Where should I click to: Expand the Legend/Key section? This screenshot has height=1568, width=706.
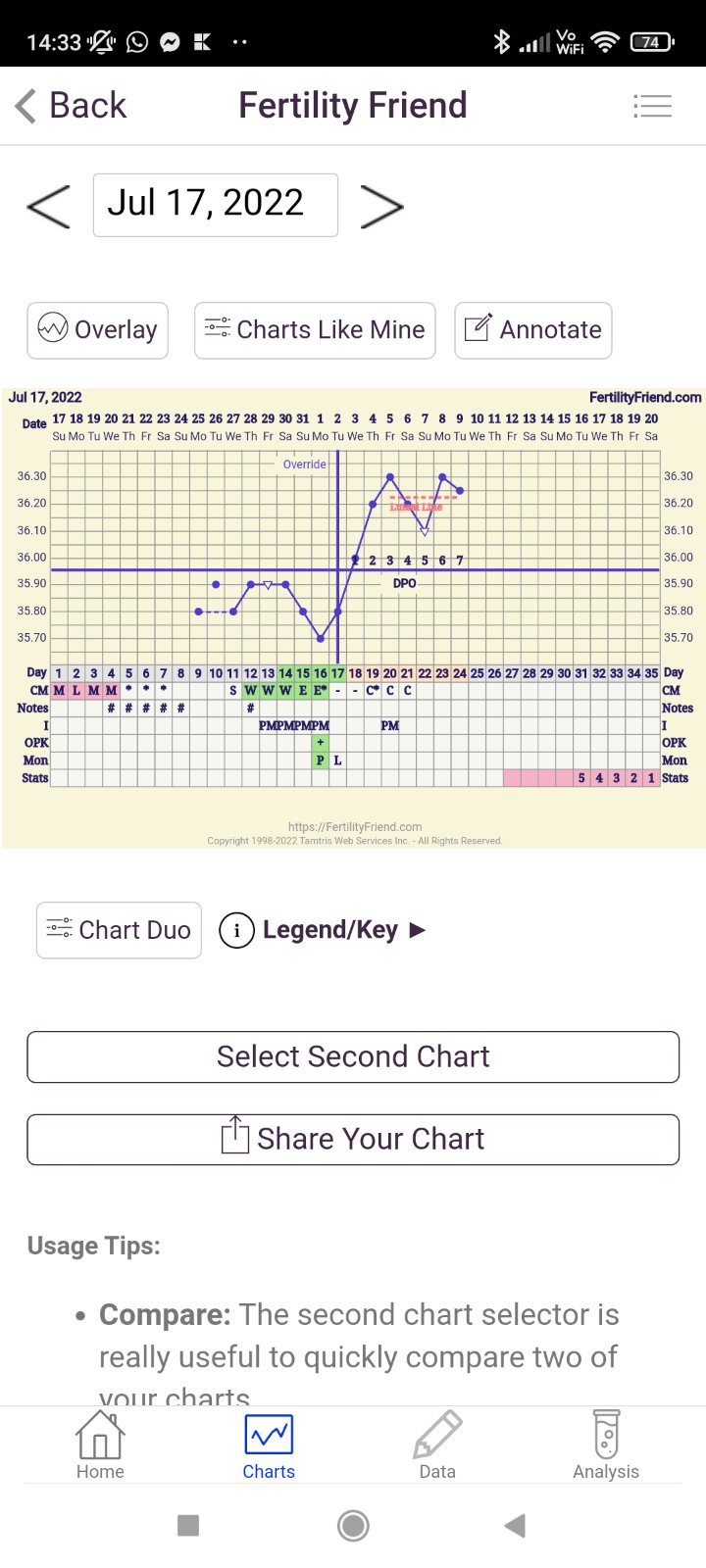point(324,930)
